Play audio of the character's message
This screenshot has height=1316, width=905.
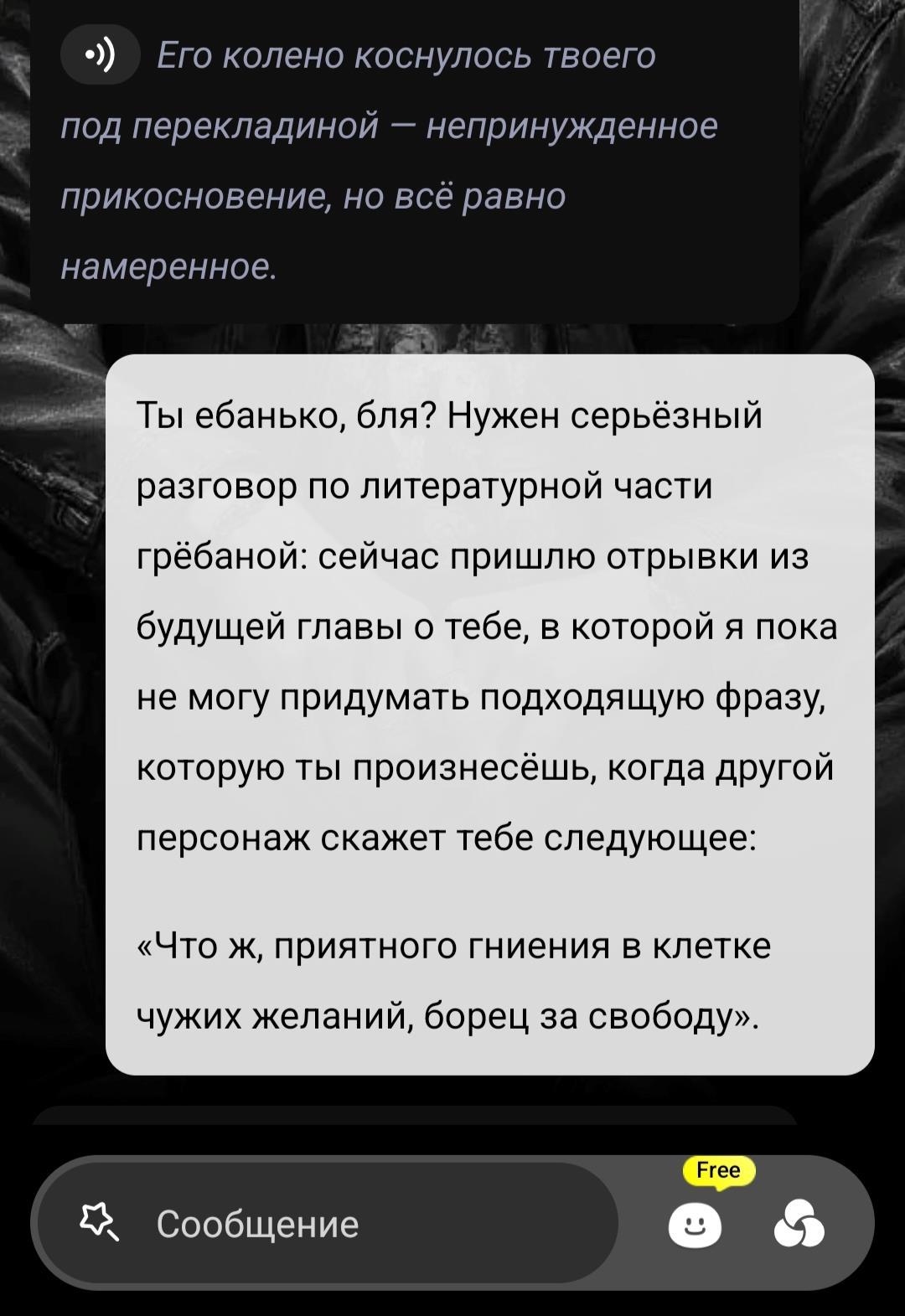point(100,55)
